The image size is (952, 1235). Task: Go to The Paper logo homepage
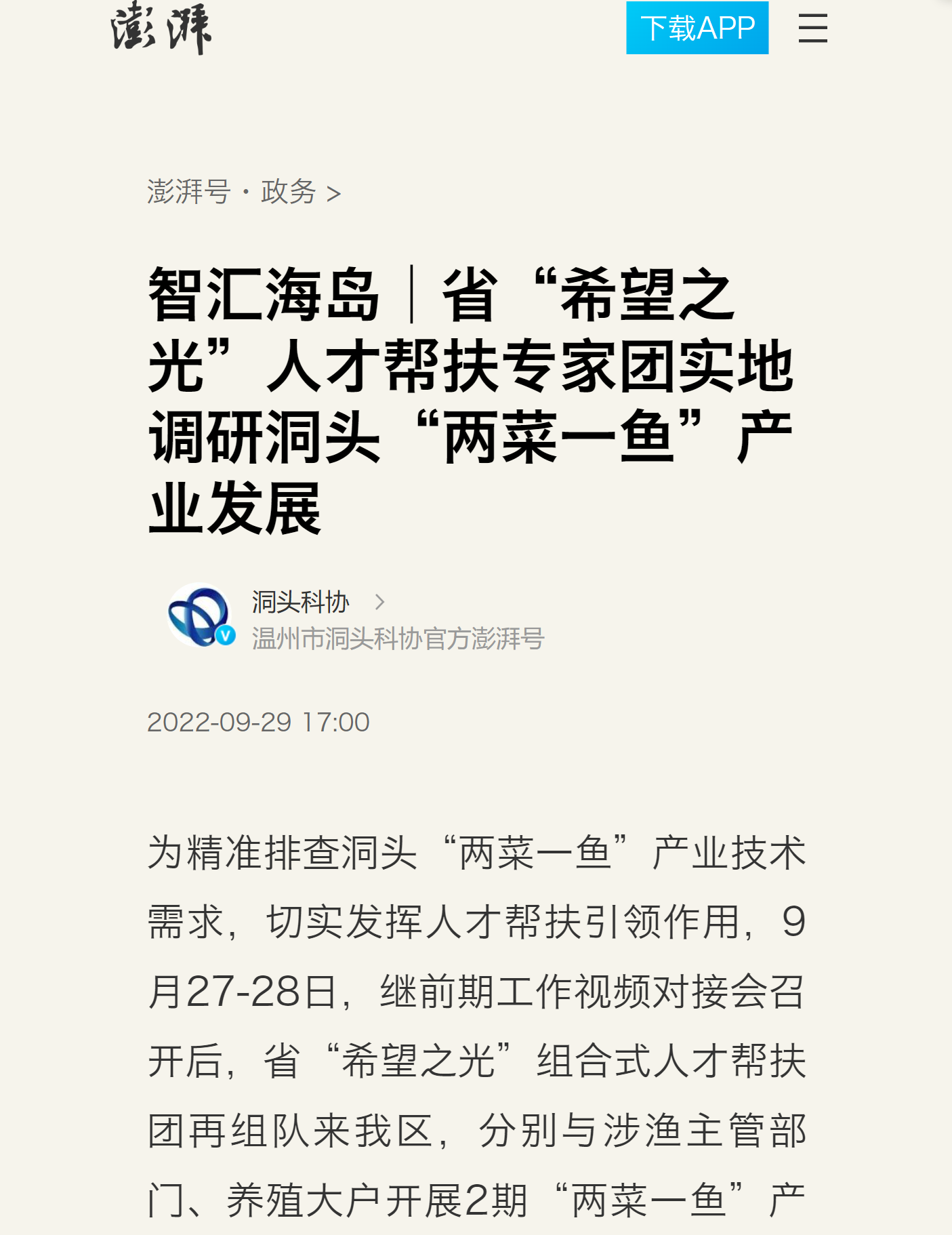click(x=161, y=28)
